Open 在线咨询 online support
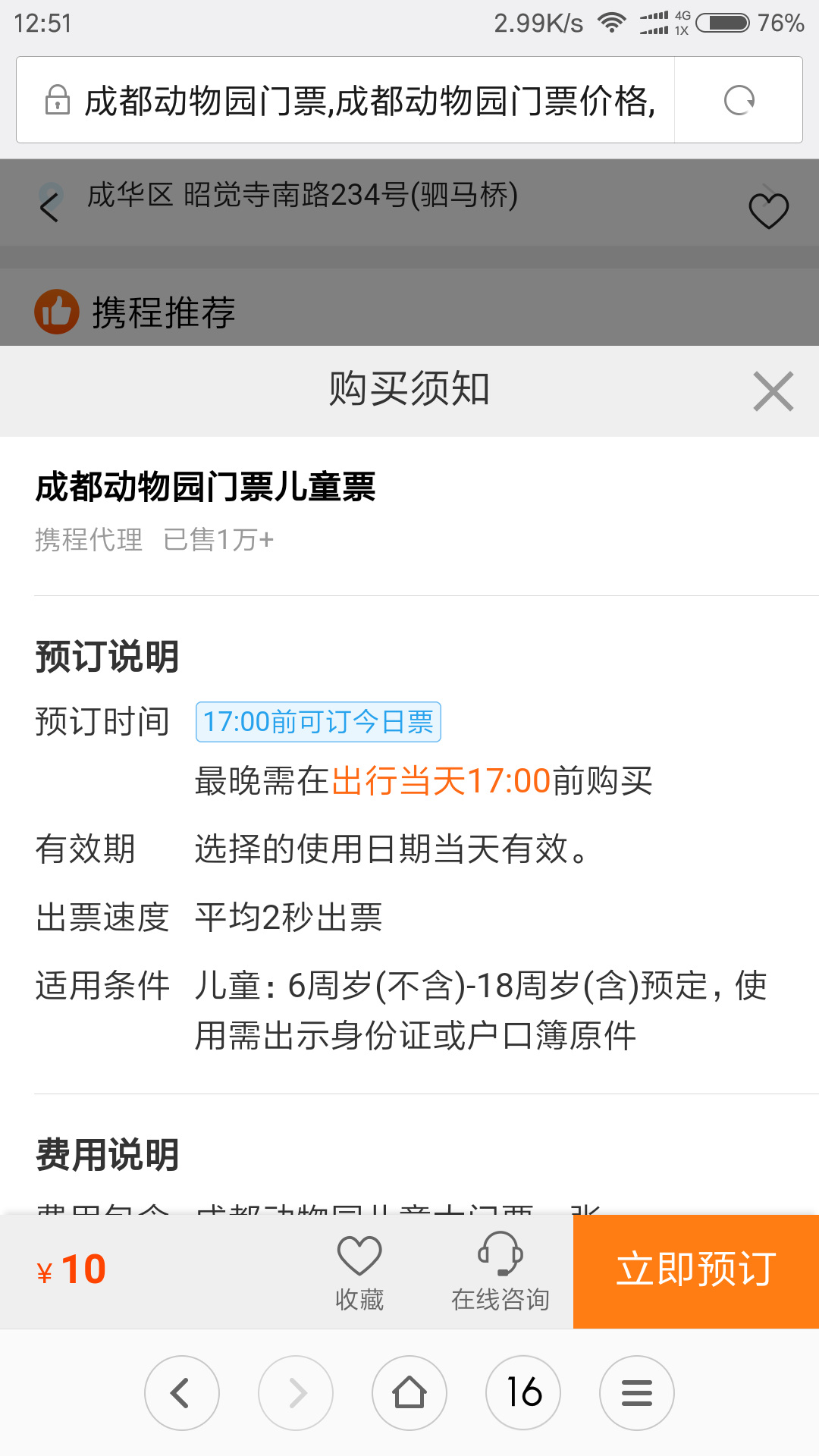Image resolution: width=819 pixels, height=1456 pixels. (500, 1271)
